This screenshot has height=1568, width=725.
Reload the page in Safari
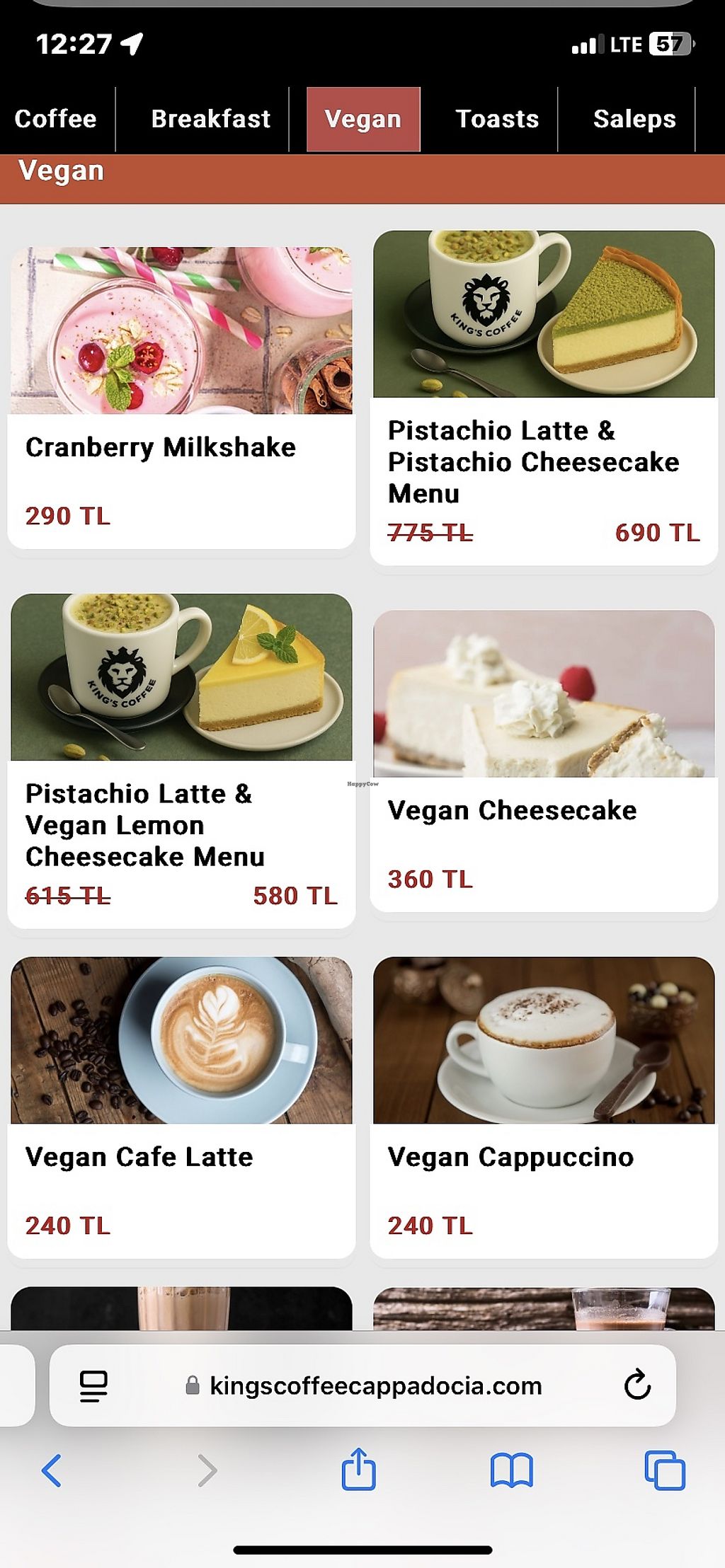[x=637, y=1385]
